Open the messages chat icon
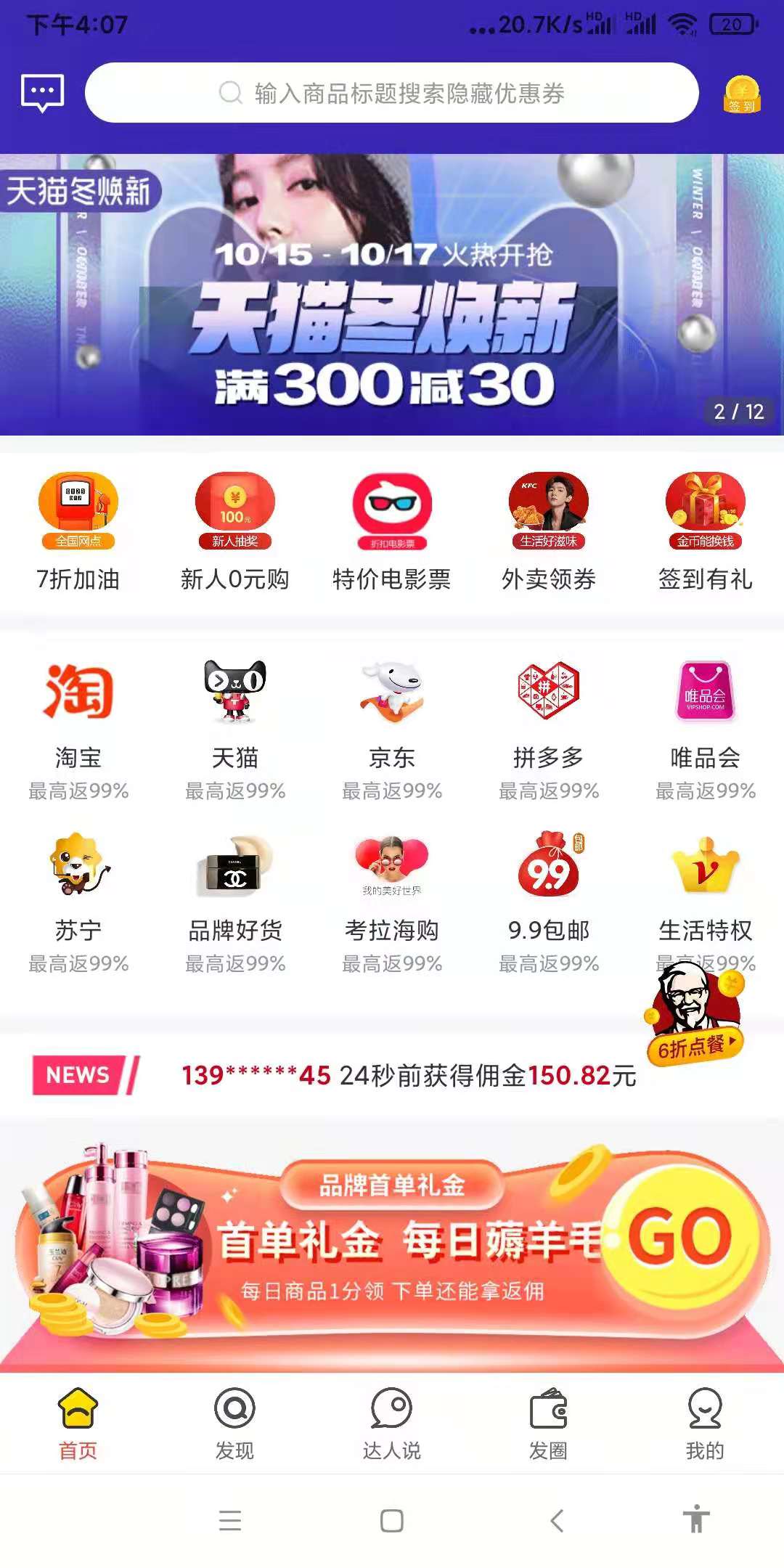Image resolution: width=784 pixels, height=1568 pixels. [43, 93]
